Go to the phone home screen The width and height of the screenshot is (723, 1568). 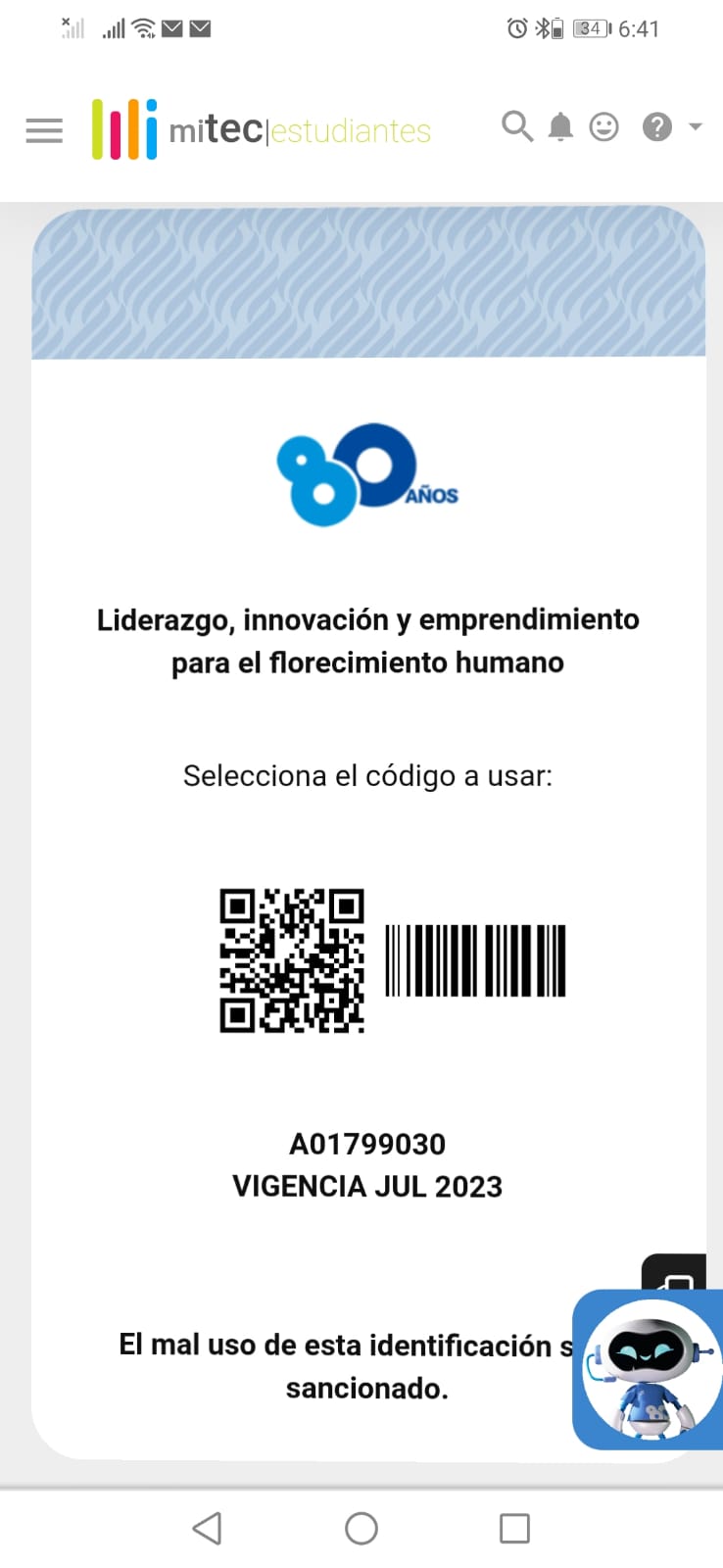coord(361,1528)
